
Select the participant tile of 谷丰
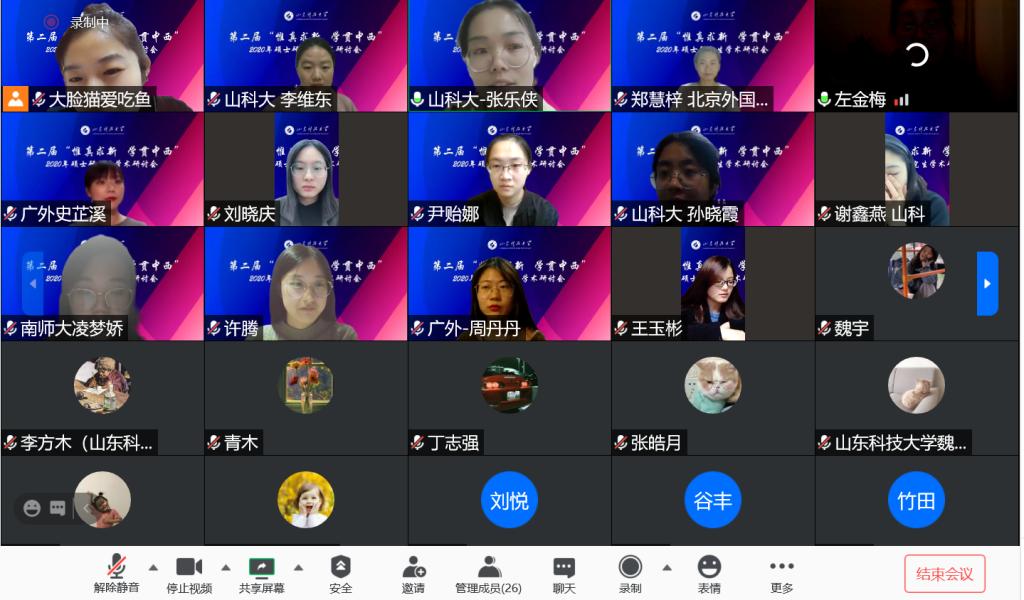click(x=713, y=500)
